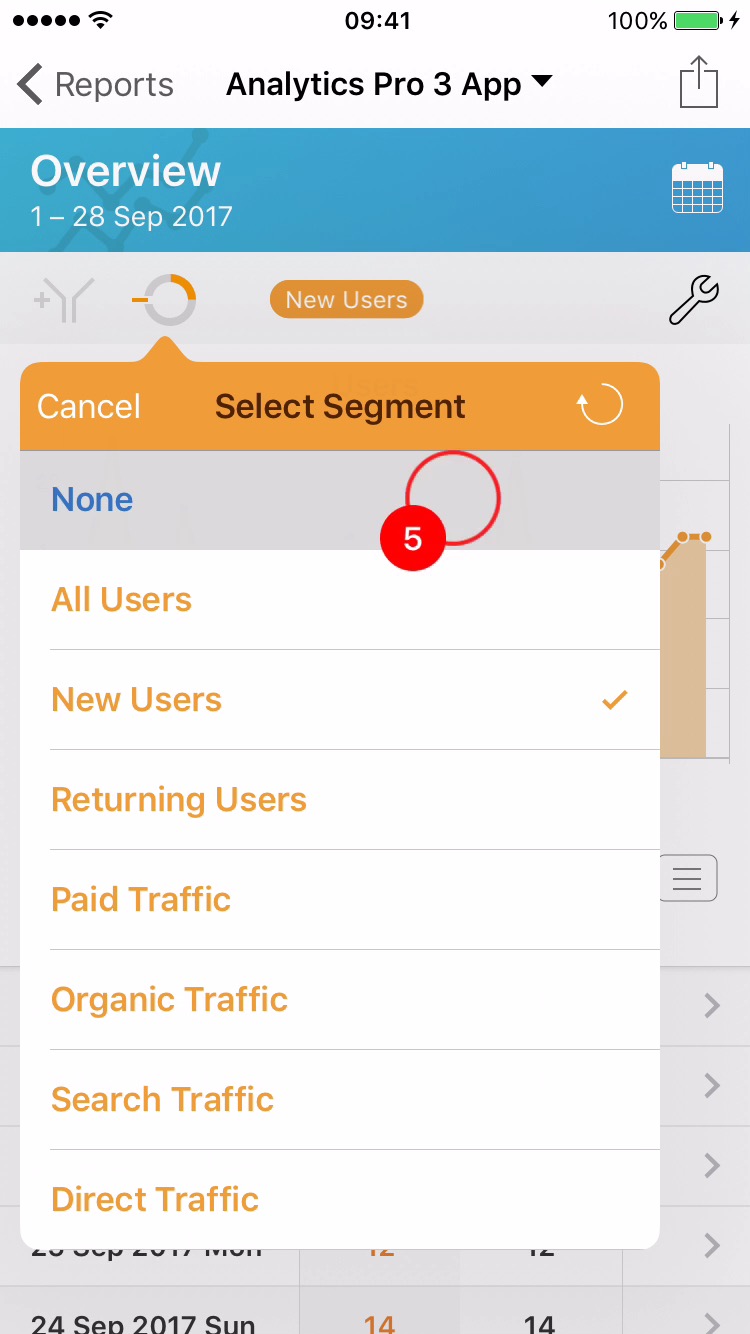Open the Analytics Pro 3 App dropdown
This screenshot has height=1334, width=750.
coord(388,85)
